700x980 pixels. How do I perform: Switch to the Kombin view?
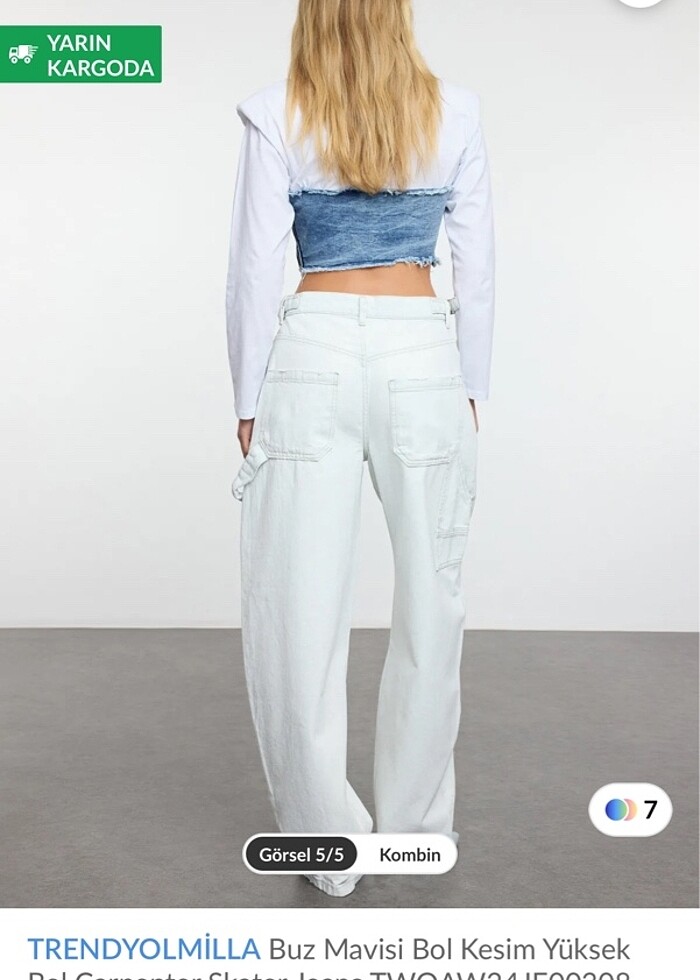click(x=409, y=855)
